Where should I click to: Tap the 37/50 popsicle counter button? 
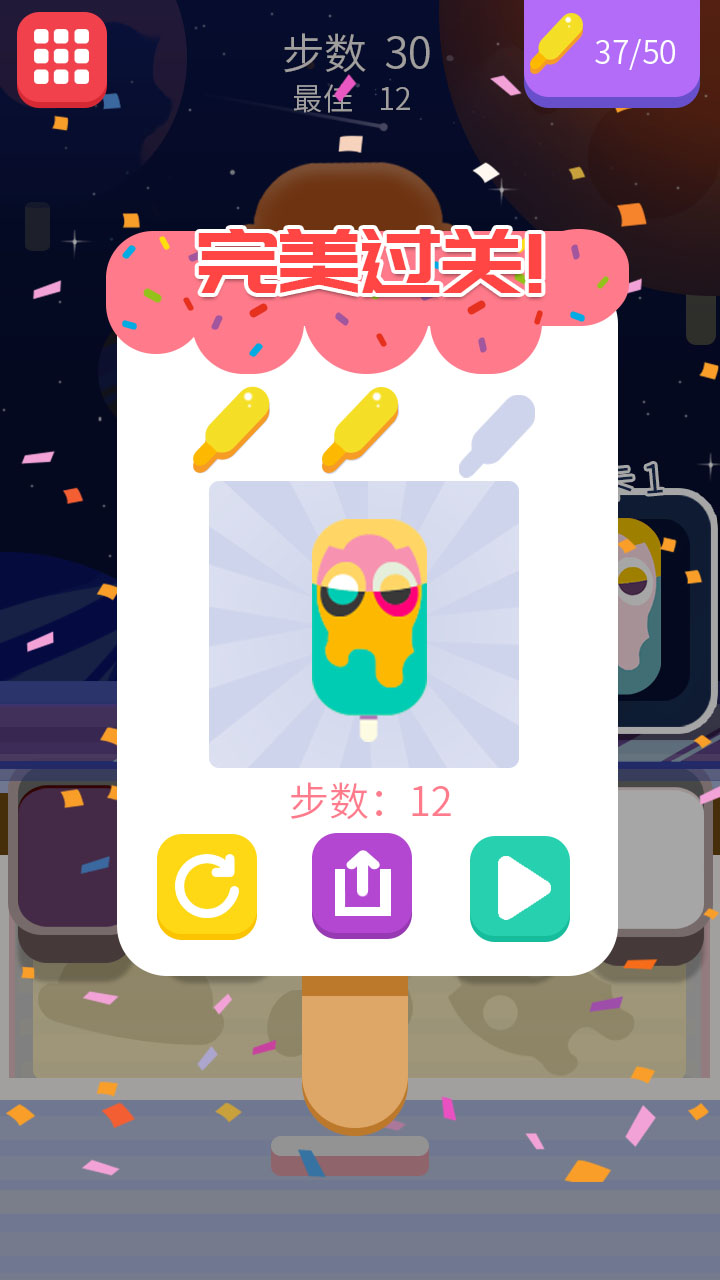(x=611, y=50)
